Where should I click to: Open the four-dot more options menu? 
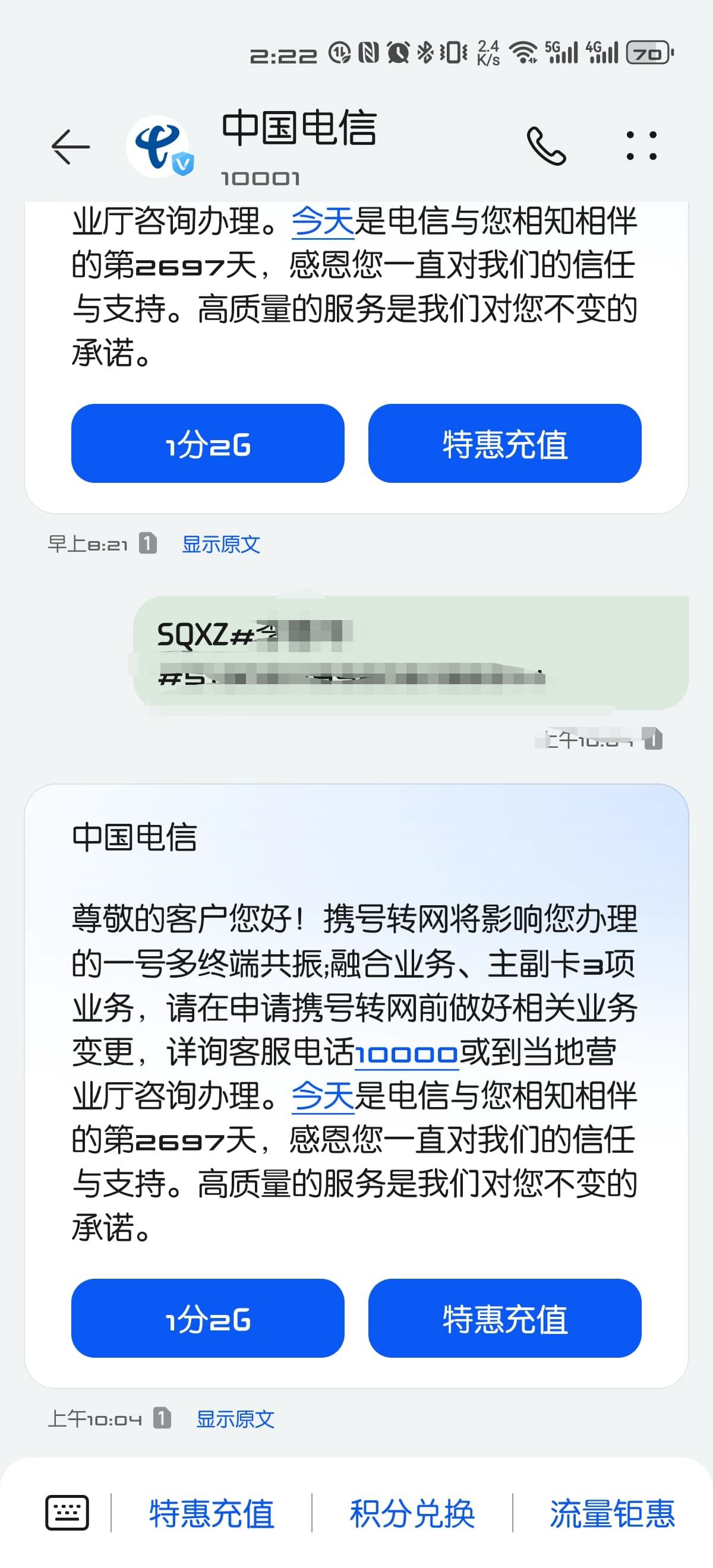click(642, 146)
